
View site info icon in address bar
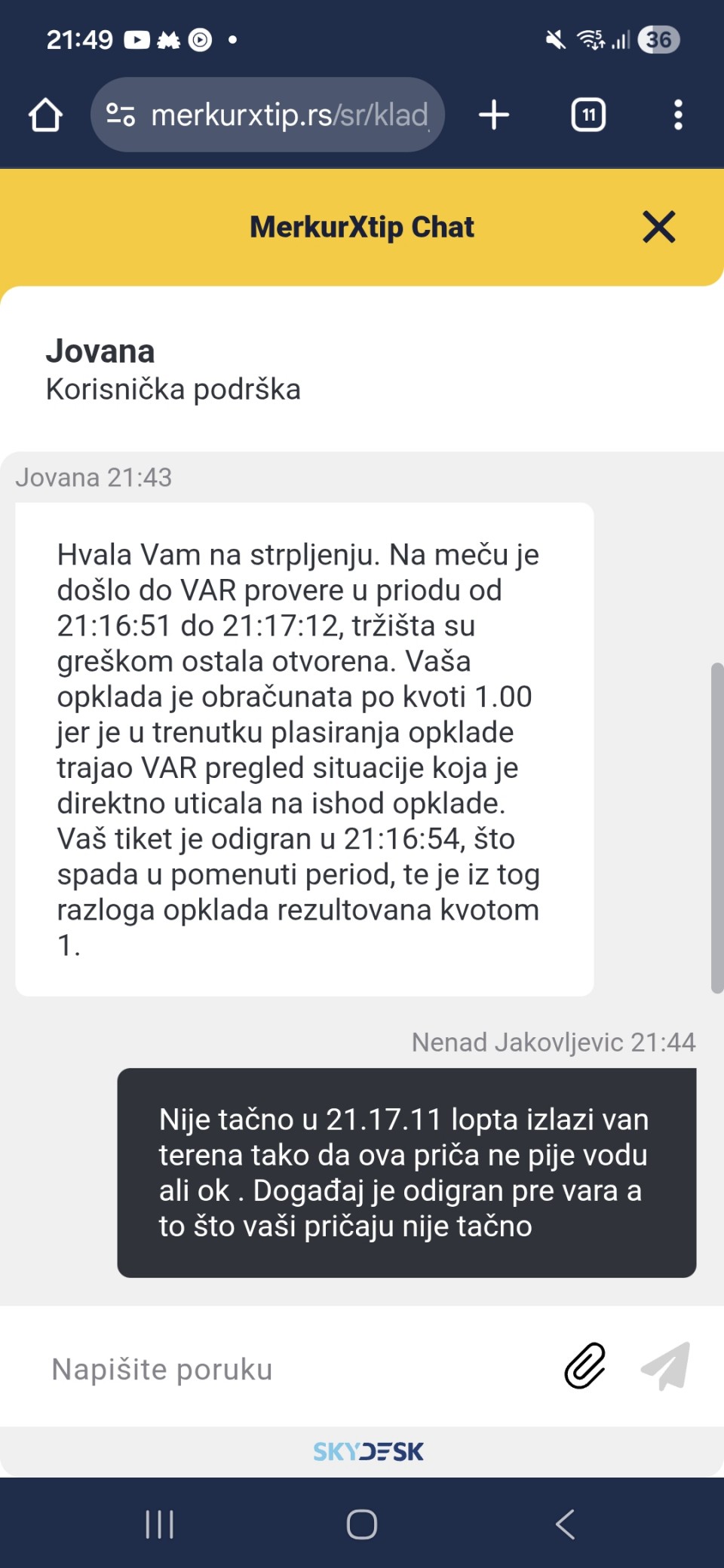pyautogui.click(x=121, y=115)
